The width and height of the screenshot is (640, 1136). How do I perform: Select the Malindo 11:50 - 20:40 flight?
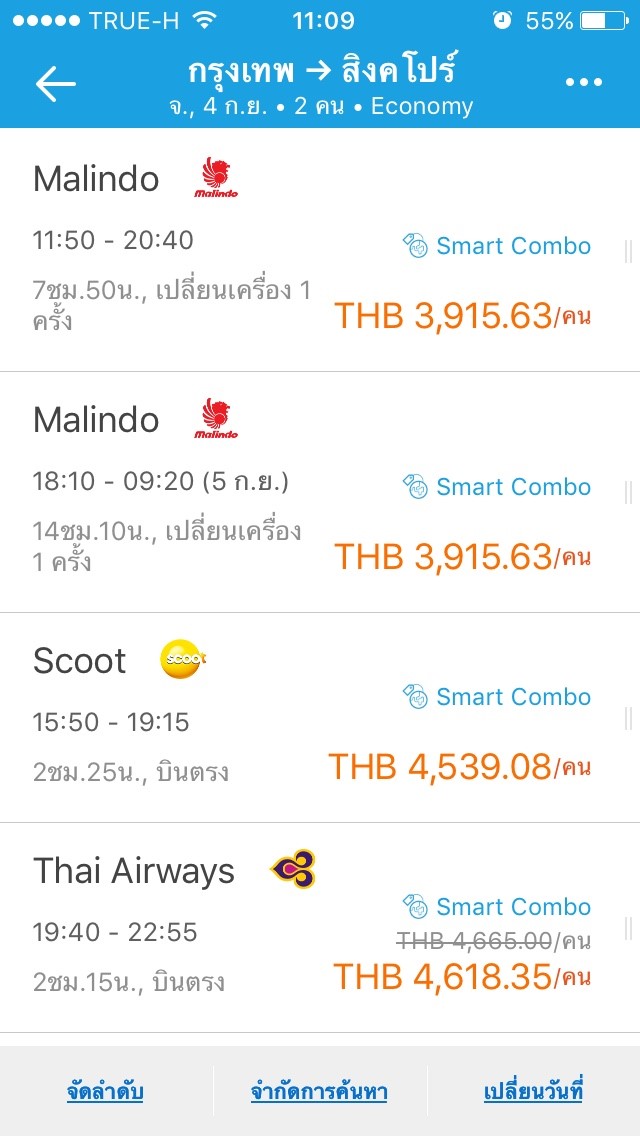[x=320, y=250]
